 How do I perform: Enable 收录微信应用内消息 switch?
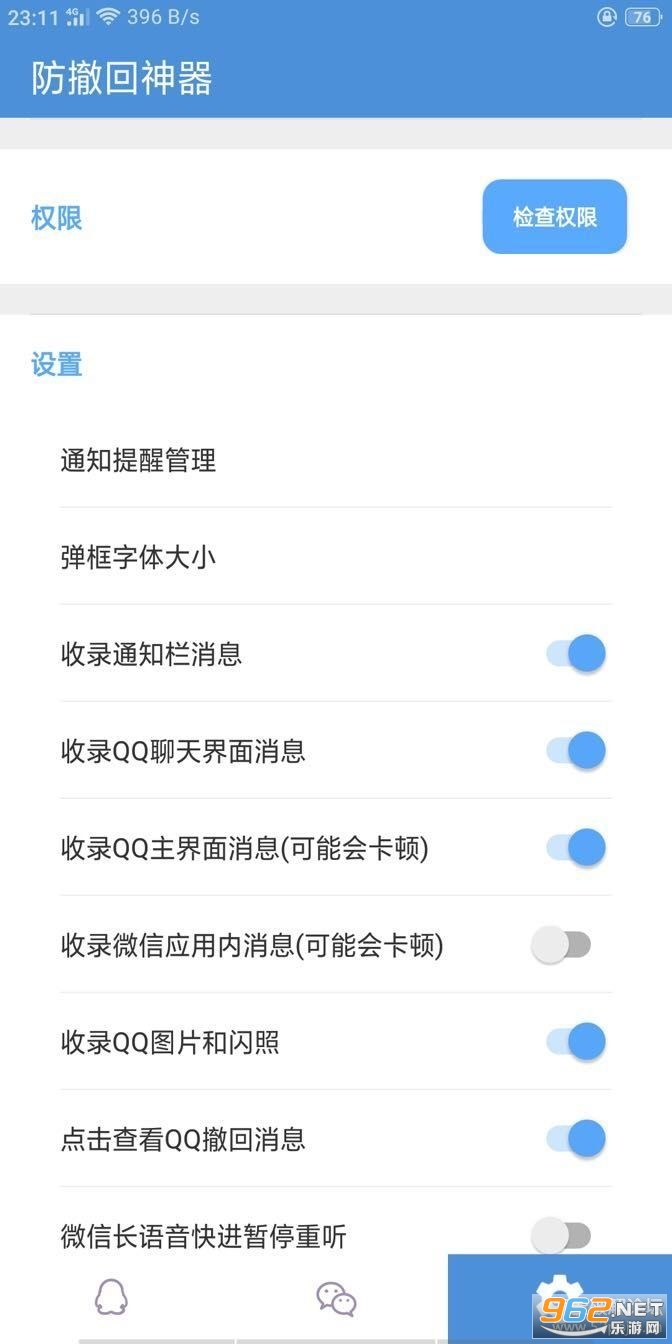tap(561, 945)
